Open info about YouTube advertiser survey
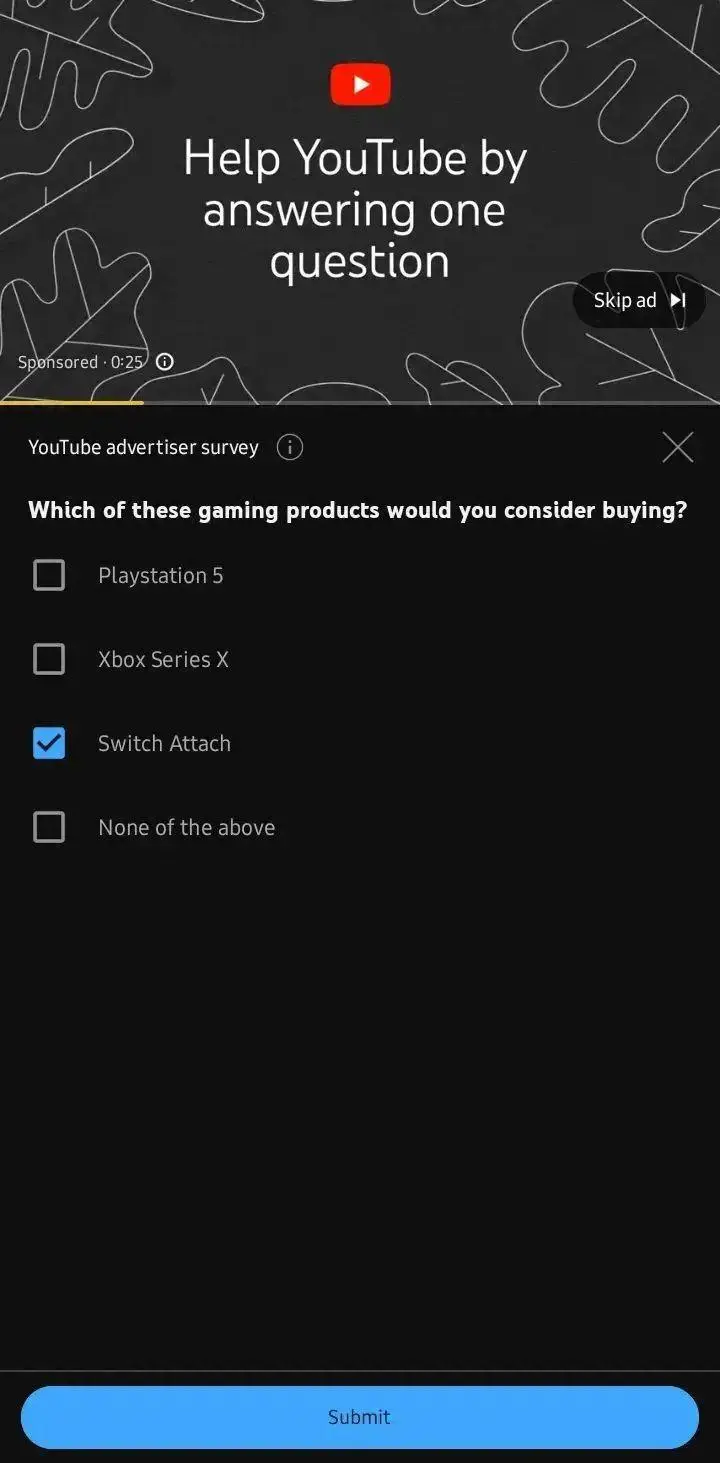 pos(289,447)
